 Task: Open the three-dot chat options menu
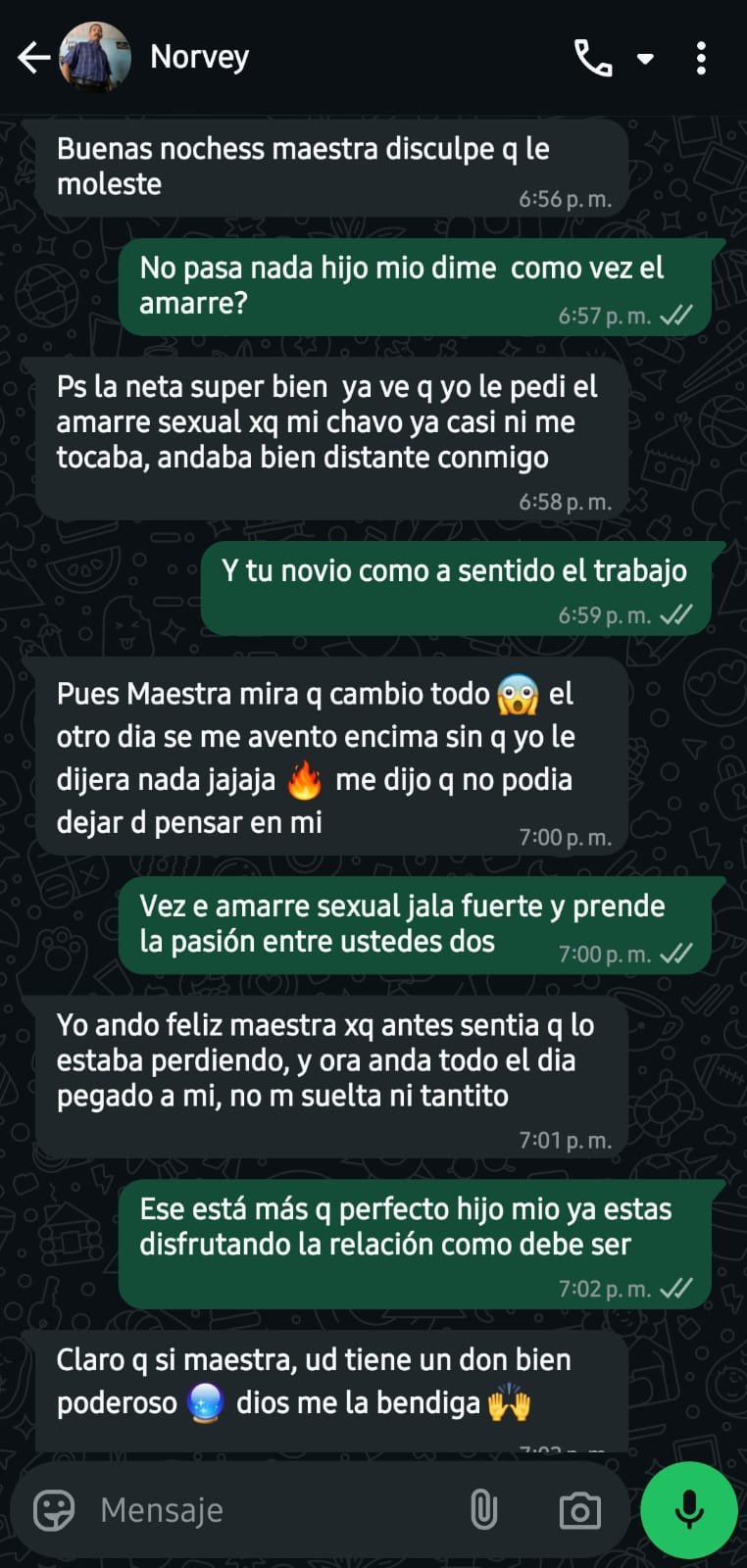click(702, 57)
